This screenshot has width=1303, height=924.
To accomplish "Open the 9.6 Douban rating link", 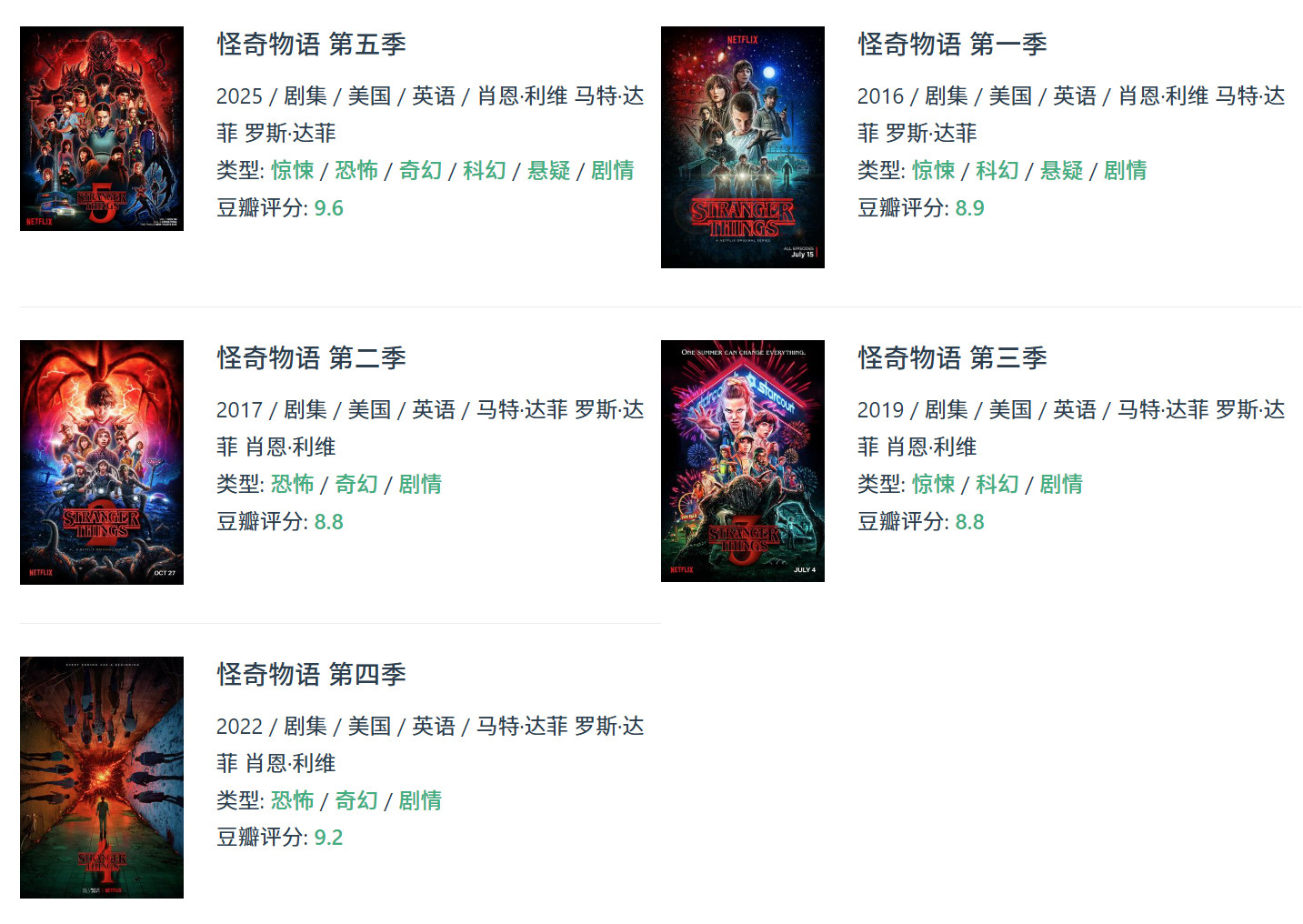I will point(328,208).
